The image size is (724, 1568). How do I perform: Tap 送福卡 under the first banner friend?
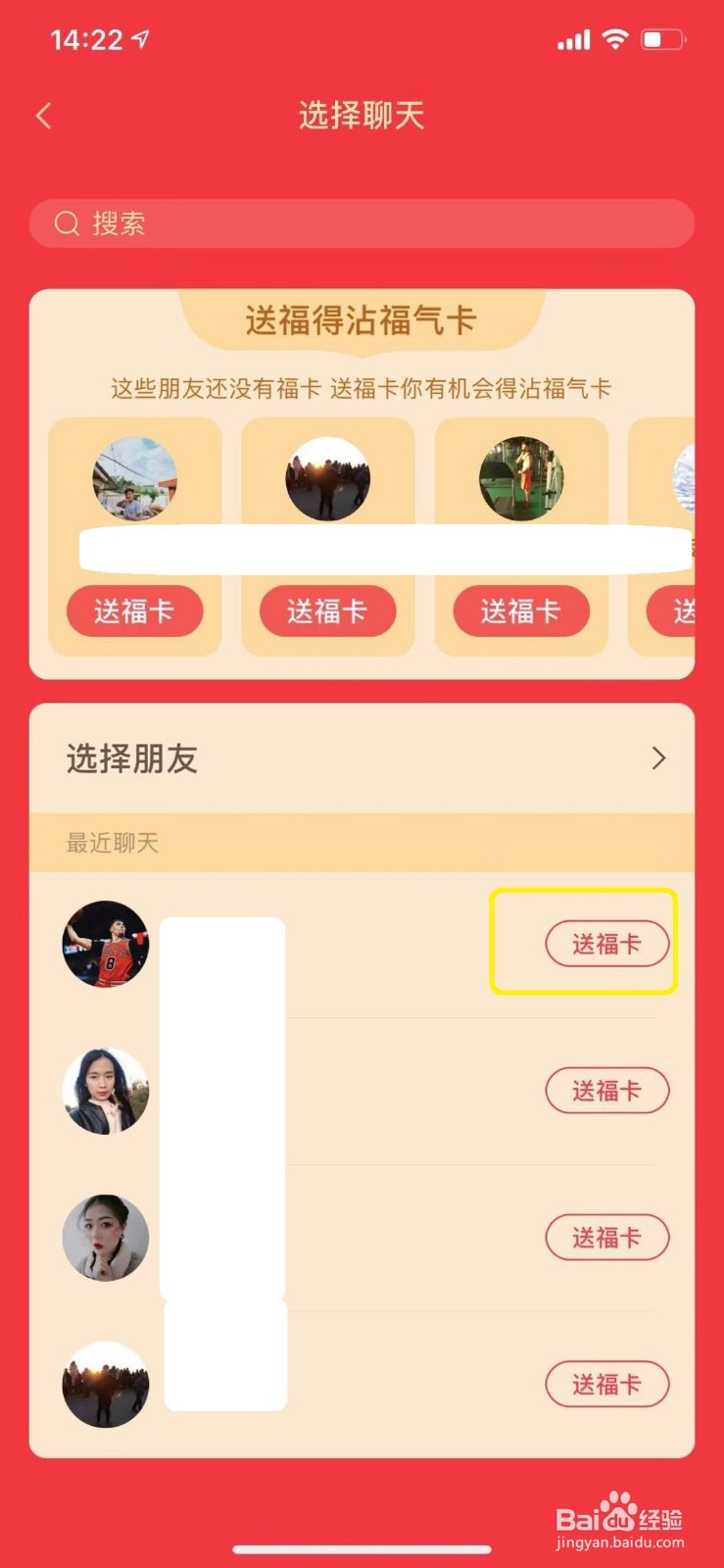(135, 611)
